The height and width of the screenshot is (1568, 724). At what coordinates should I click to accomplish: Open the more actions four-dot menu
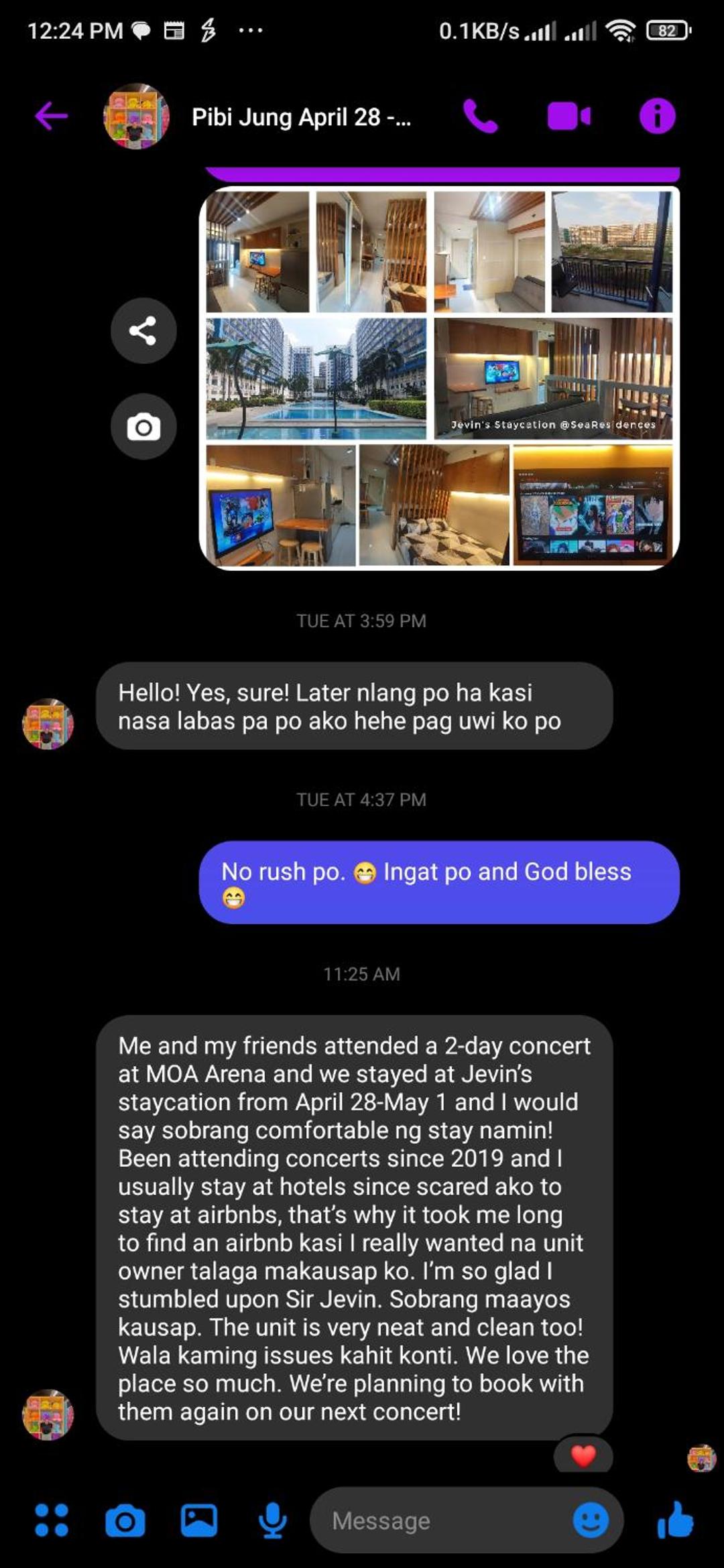click(52, 1520)
